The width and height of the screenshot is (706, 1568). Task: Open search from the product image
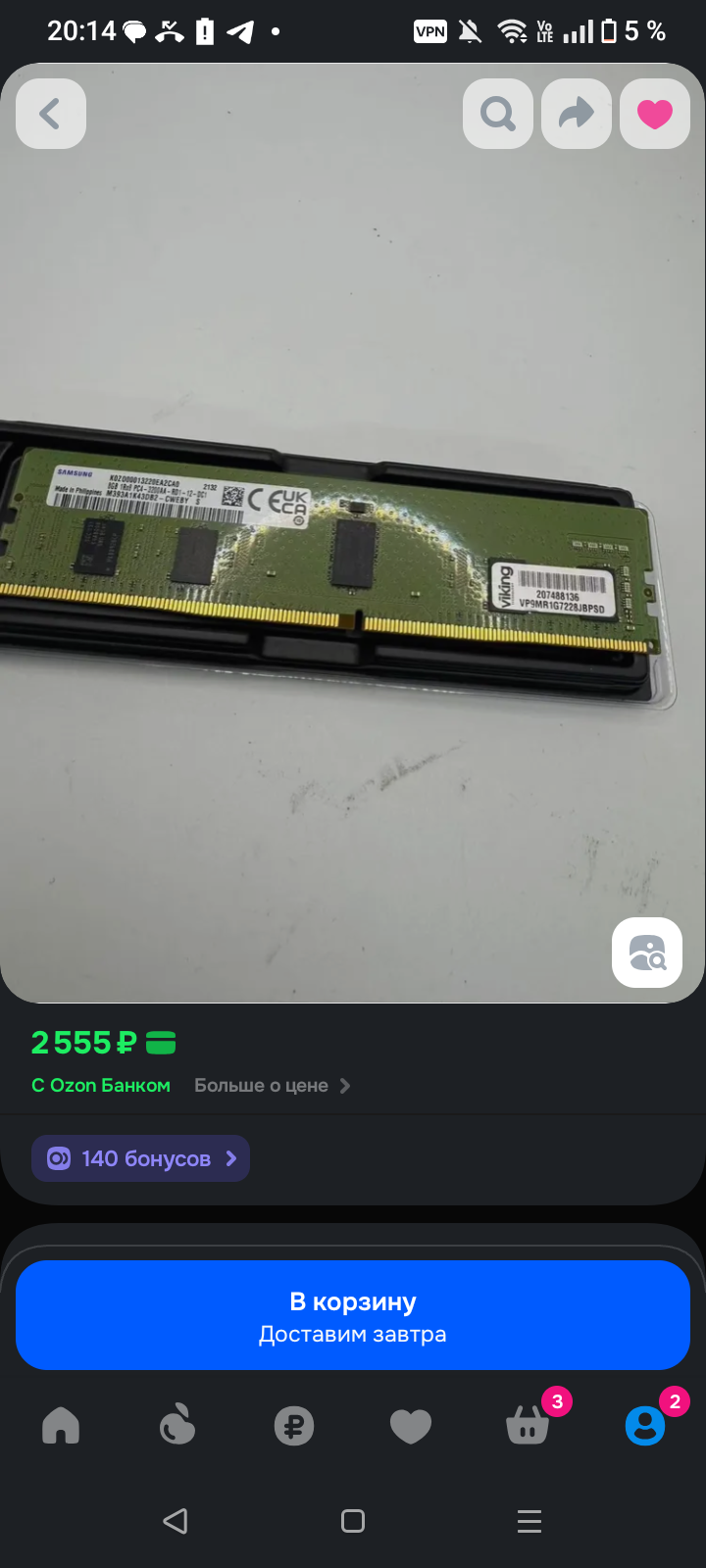click(498, 114)
